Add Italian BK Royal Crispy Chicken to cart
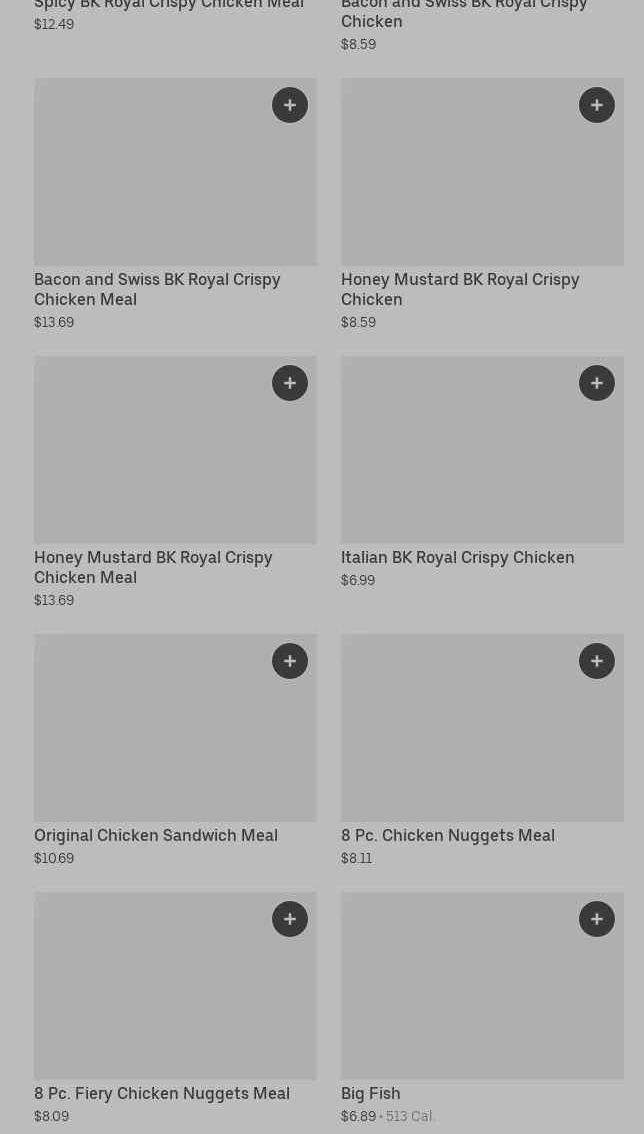644x1134 pixels. 597,383
